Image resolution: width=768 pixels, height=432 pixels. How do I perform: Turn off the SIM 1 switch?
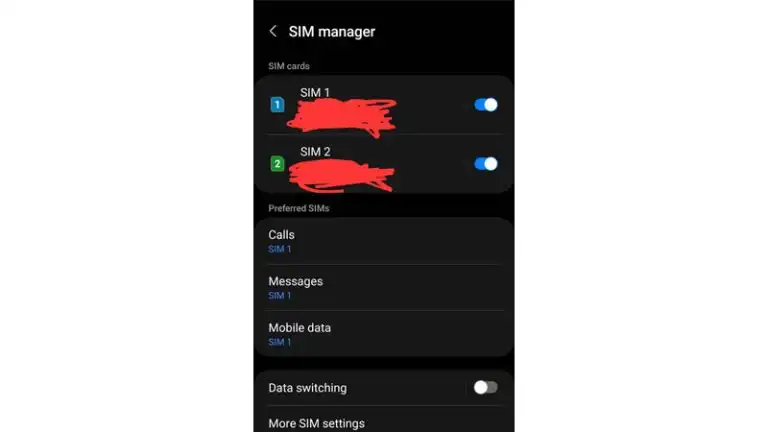click(485, 104)
